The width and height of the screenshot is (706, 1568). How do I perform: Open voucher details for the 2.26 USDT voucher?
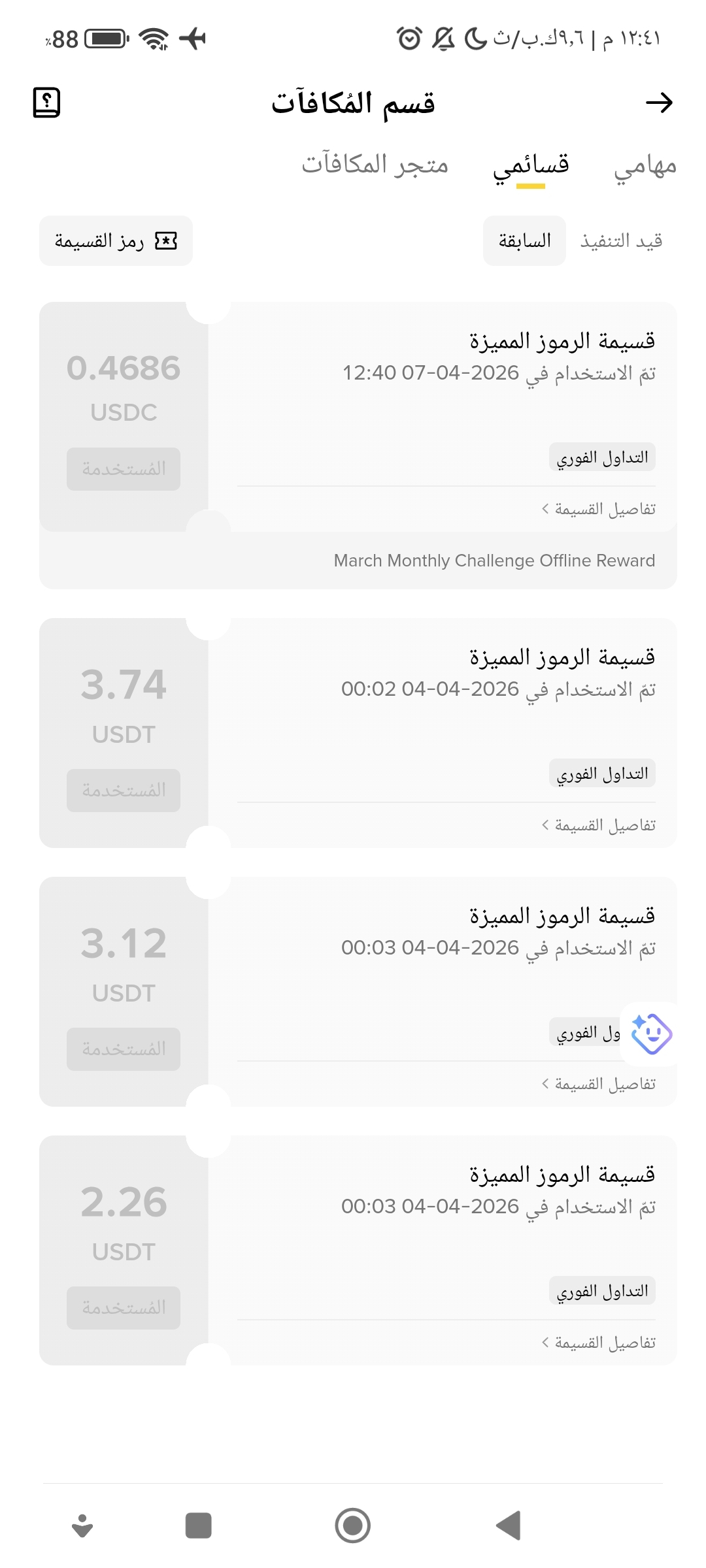pyautogui.click(x=598, y=1343)
